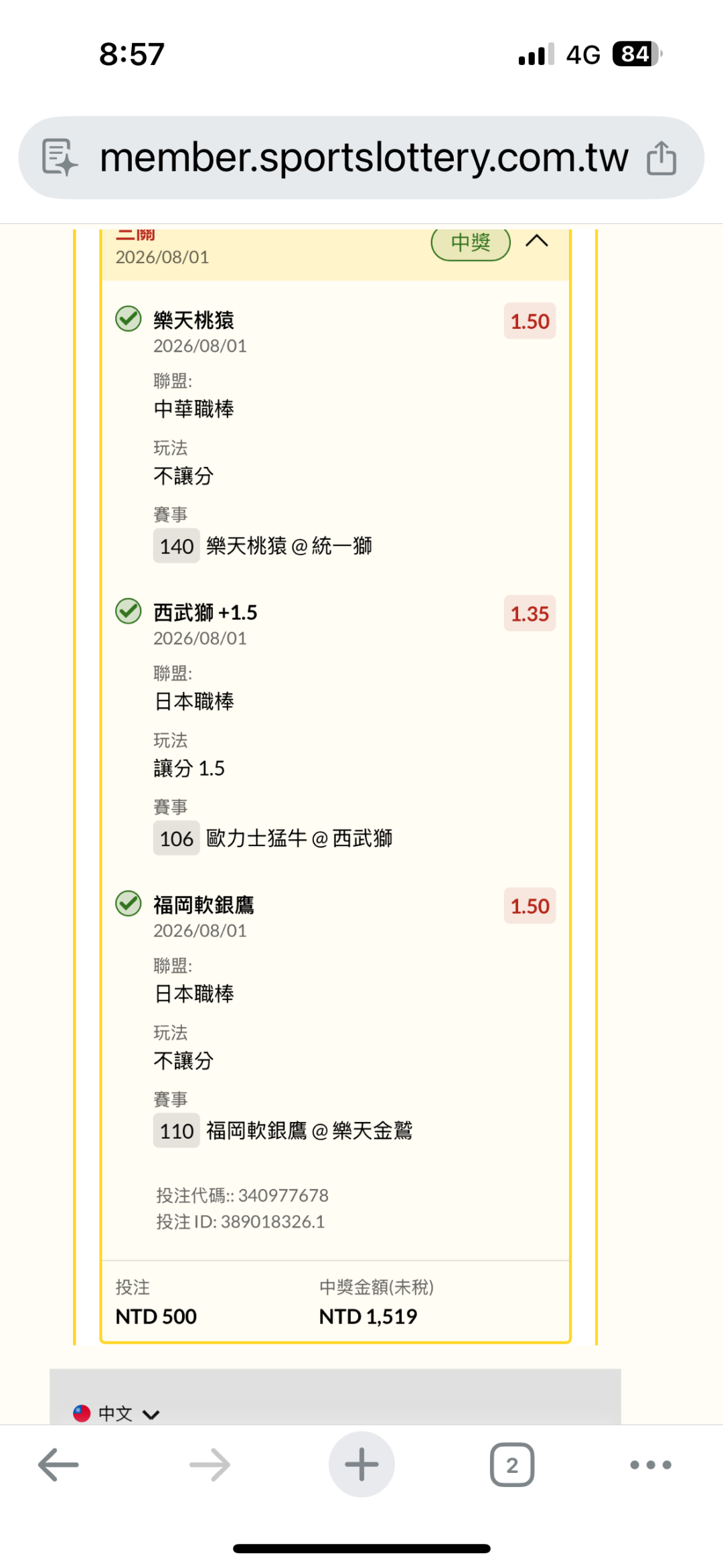Share this page from the address bar
Image resolution: width=723 pixels, height=1568 pixels.
pos(661,158)
